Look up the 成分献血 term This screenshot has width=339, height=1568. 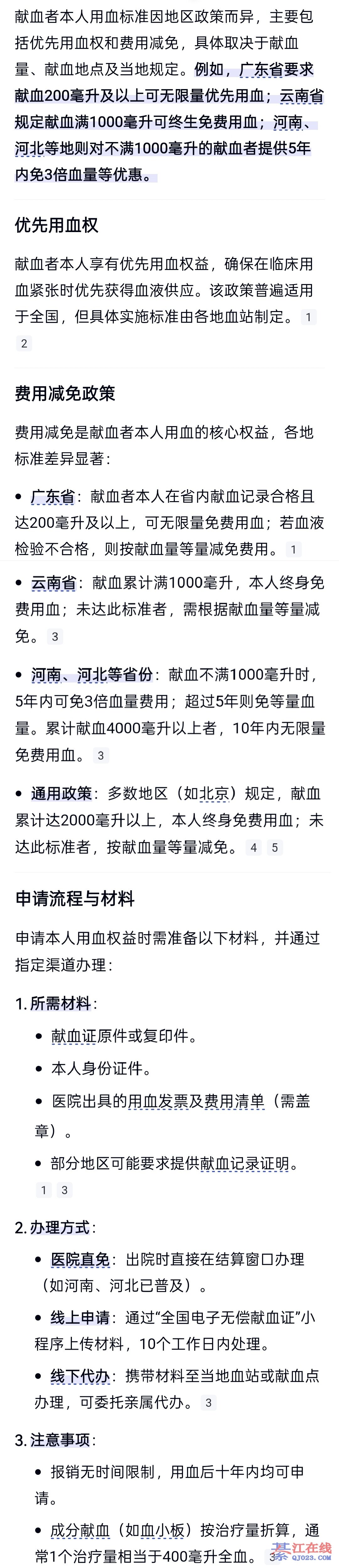click(80, 1530)
